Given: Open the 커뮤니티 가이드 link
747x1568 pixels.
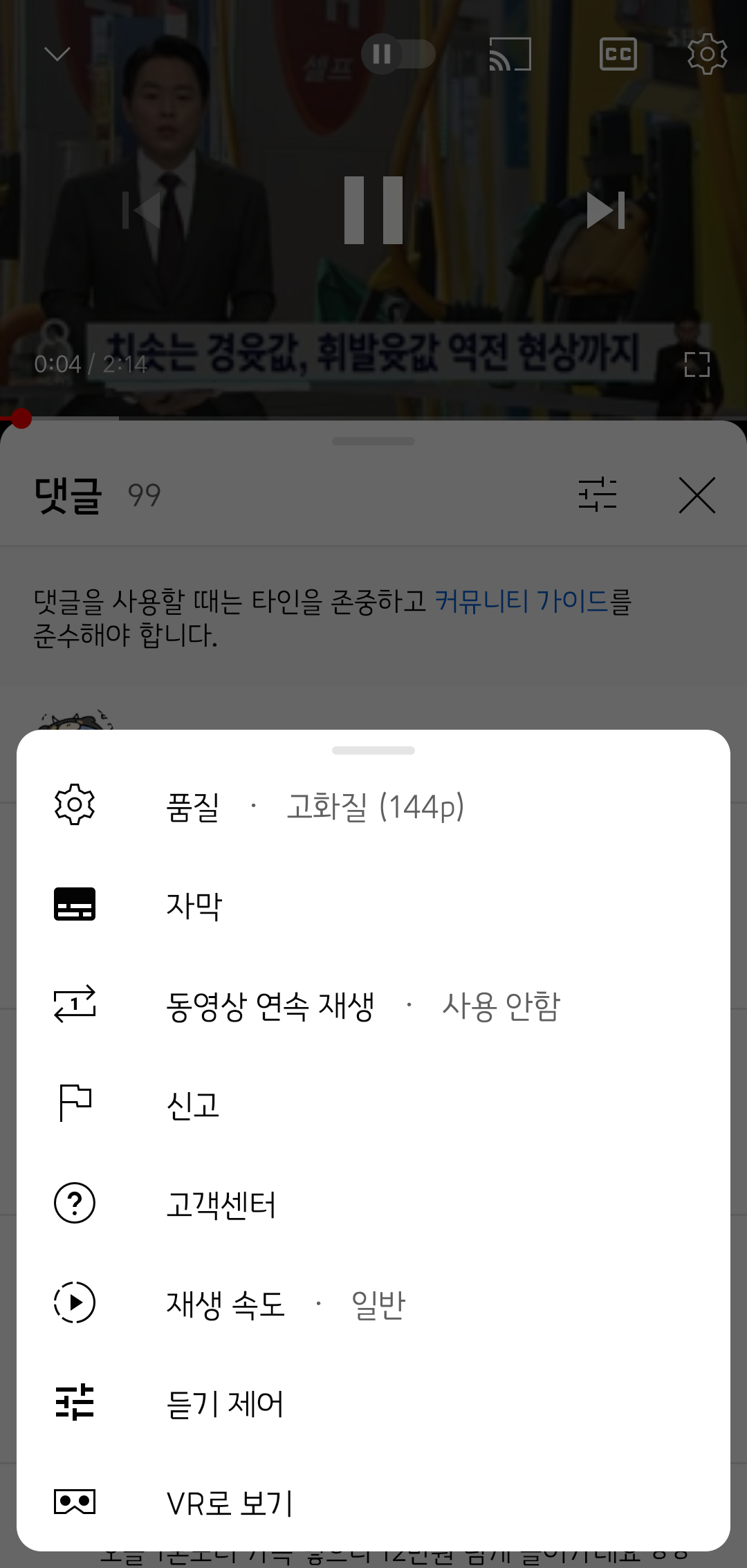Looking at the screenshot, I should (x=522, y=601).
